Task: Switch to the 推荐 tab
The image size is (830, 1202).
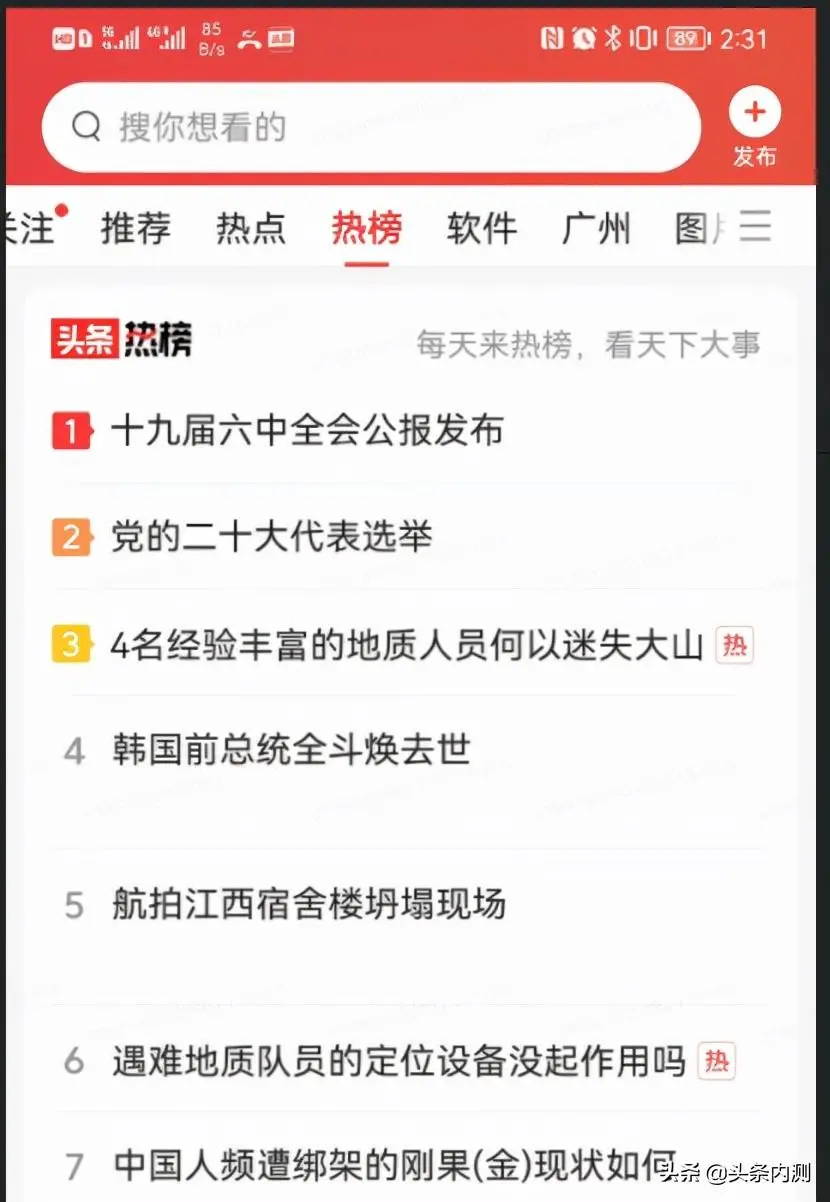Action: tap(135, 226)
